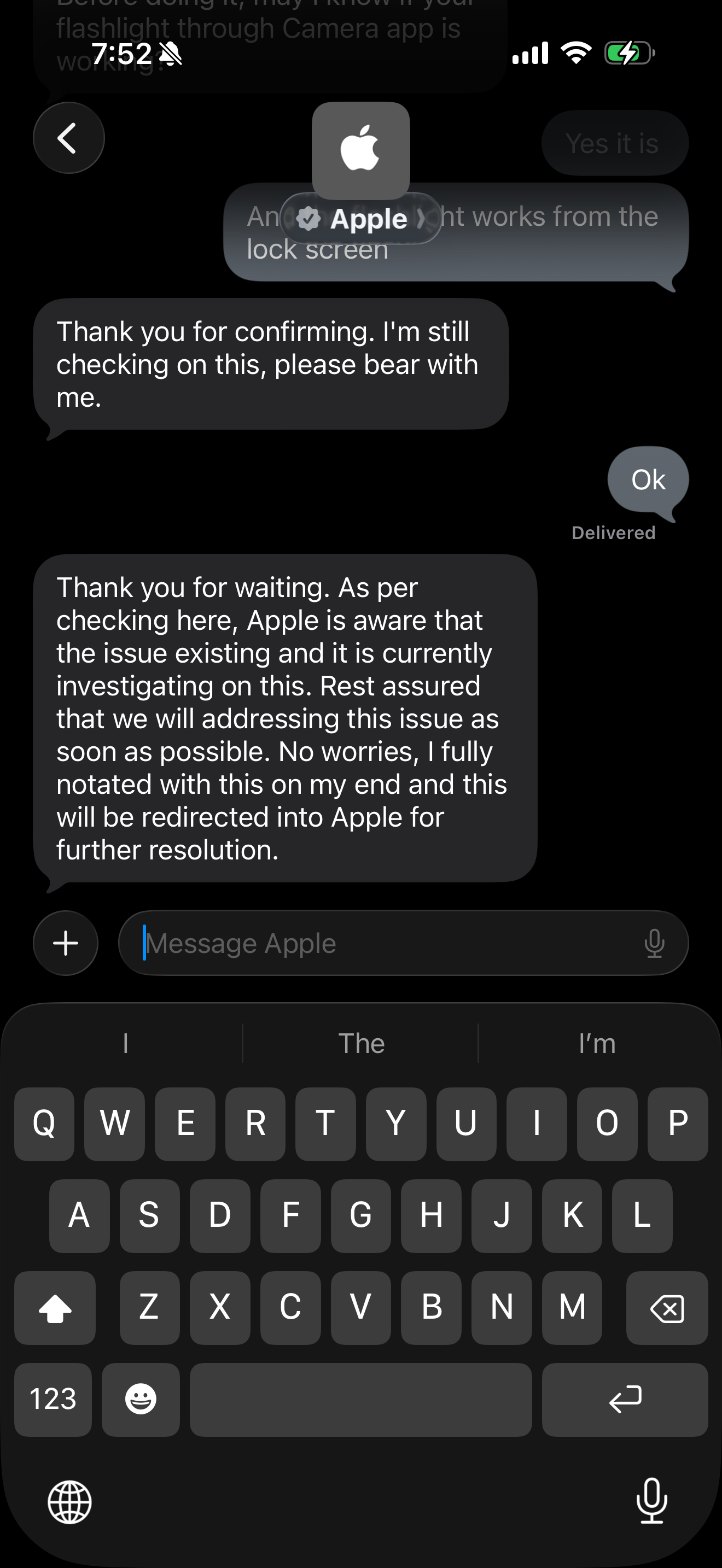
Task: Open the Apple contact details
Action: pos(360,218)
